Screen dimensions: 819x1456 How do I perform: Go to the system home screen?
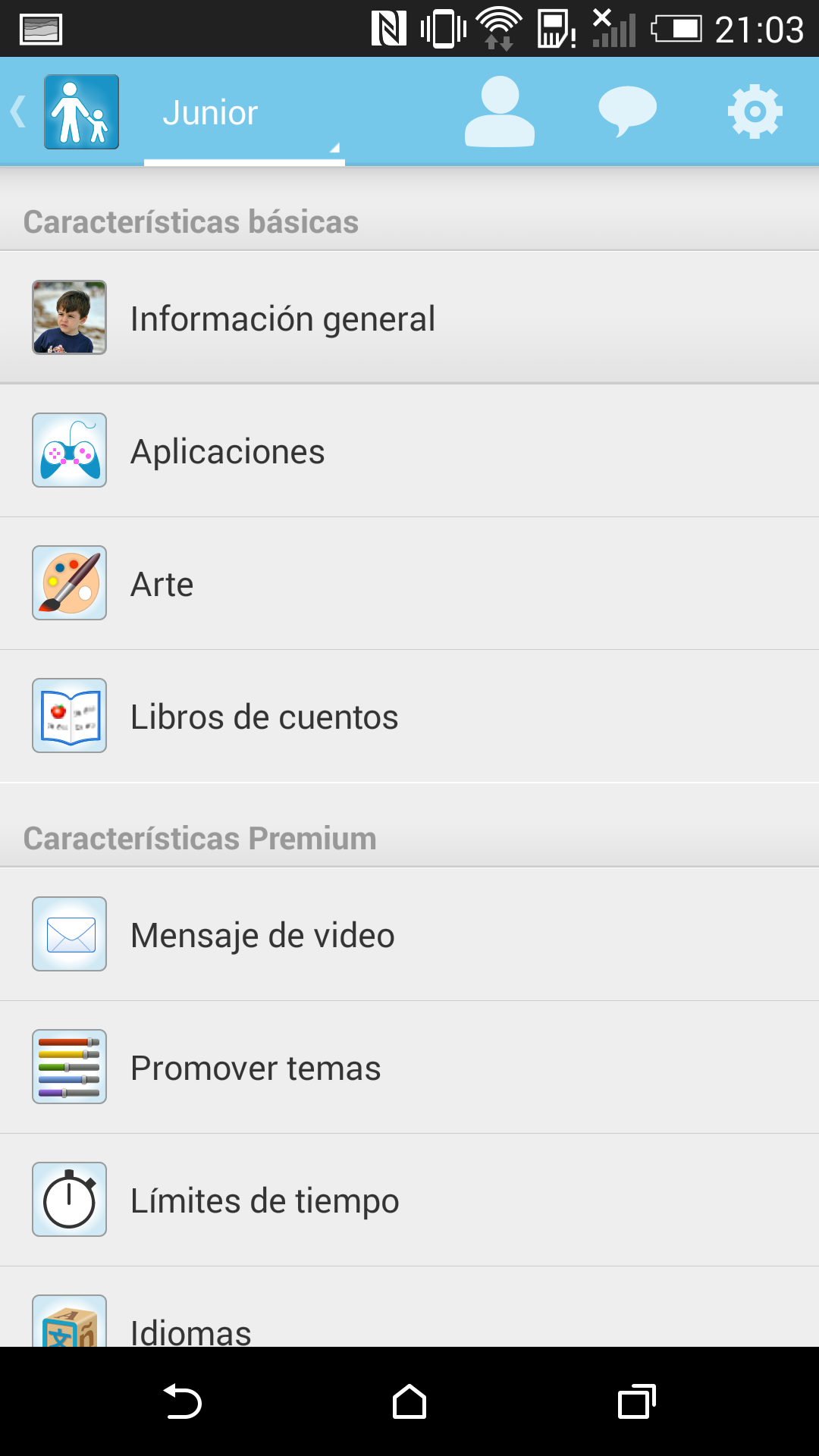(409, 1401)
